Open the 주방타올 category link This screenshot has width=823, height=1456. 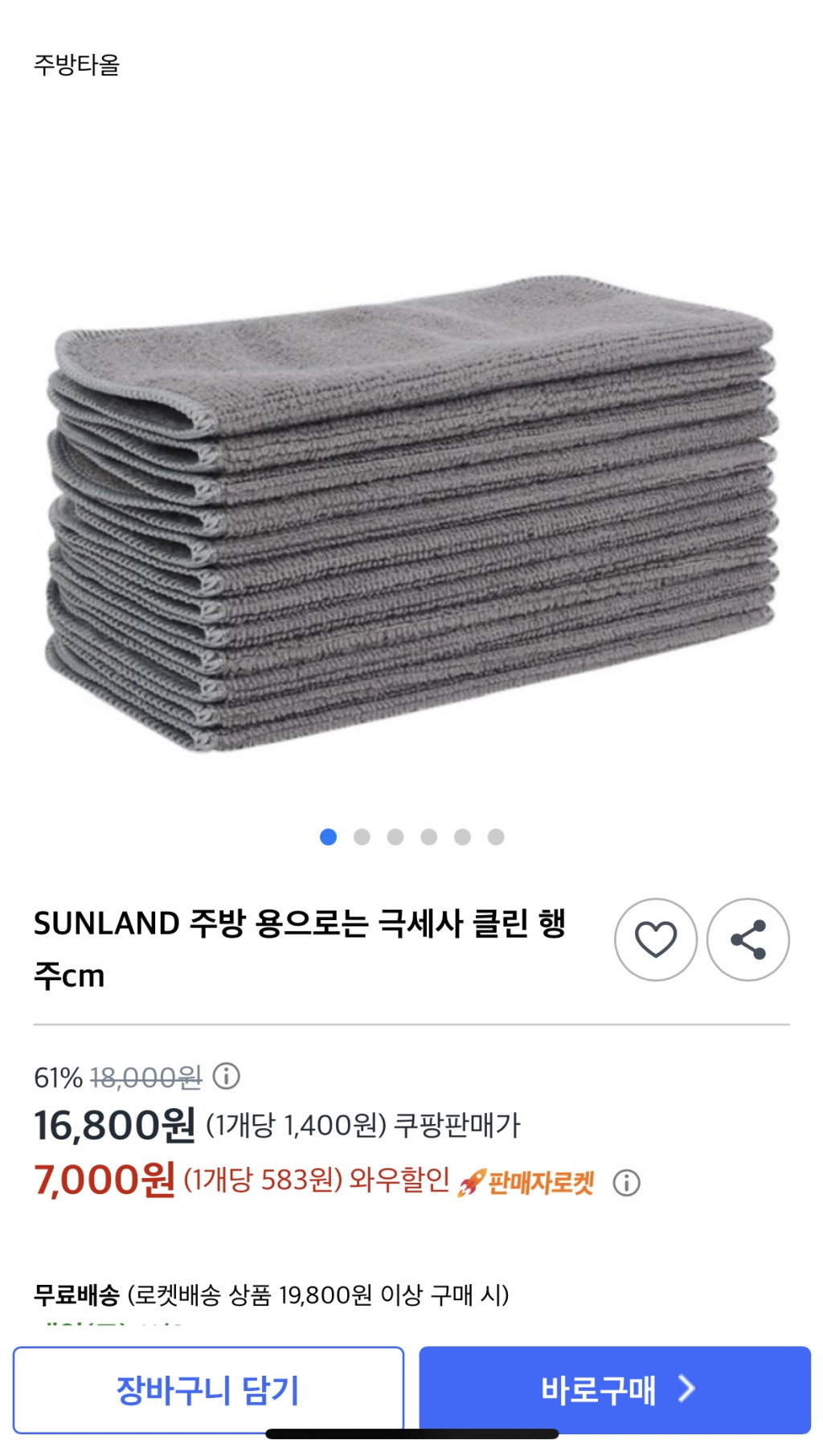76,65
